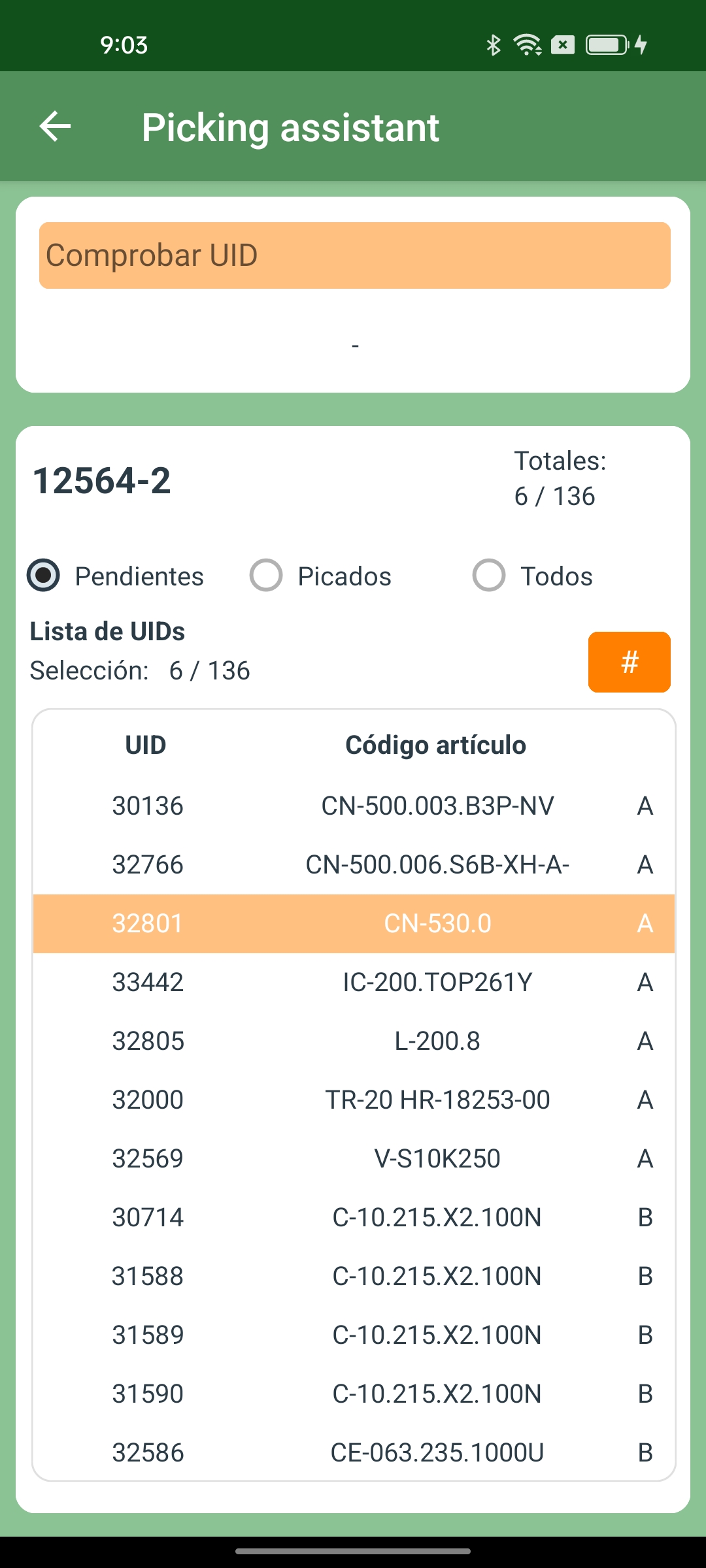
Task: Open highlighted UID 32801 row
Action: [353, 923]
